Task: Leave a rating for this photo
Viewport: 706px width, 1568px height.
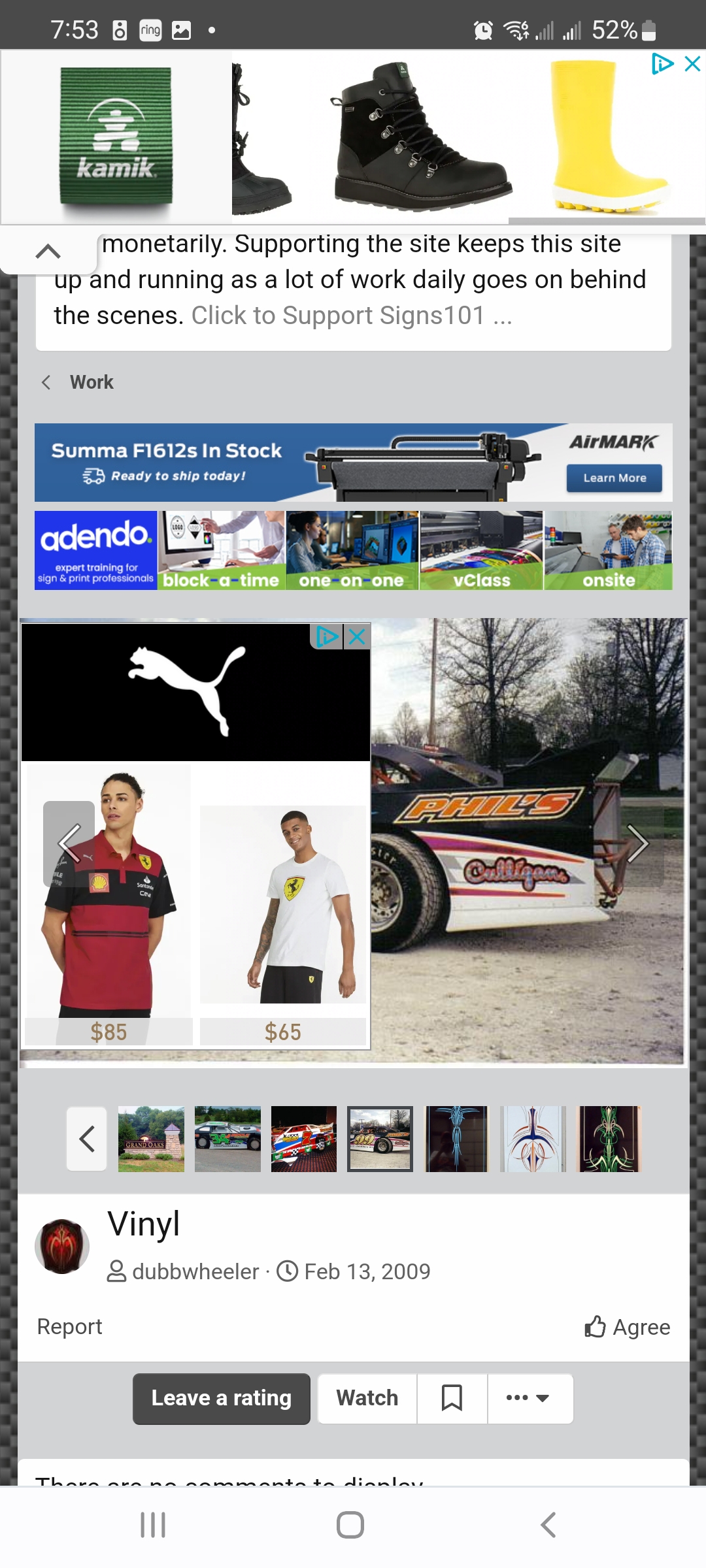Action: click(222, 1398)
